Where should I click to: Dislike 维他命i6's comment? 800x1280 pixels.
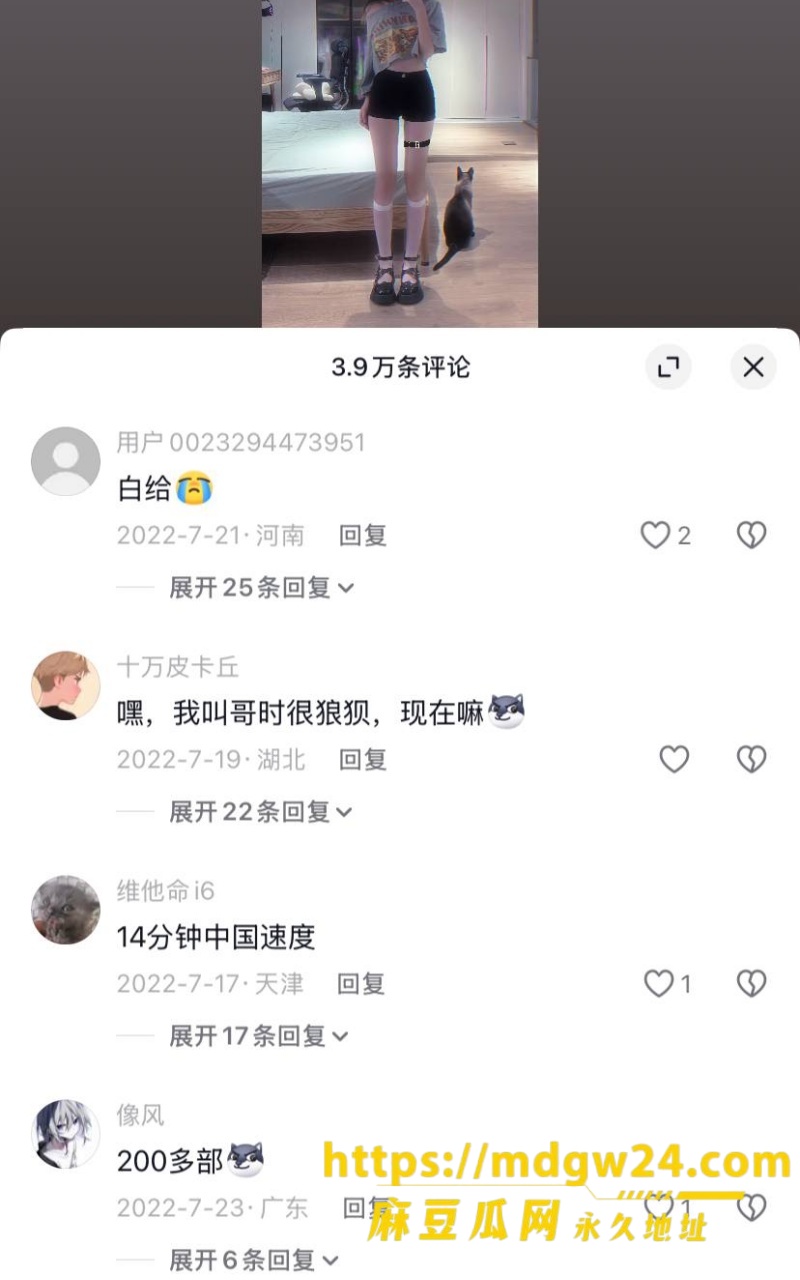click(751, 984)
